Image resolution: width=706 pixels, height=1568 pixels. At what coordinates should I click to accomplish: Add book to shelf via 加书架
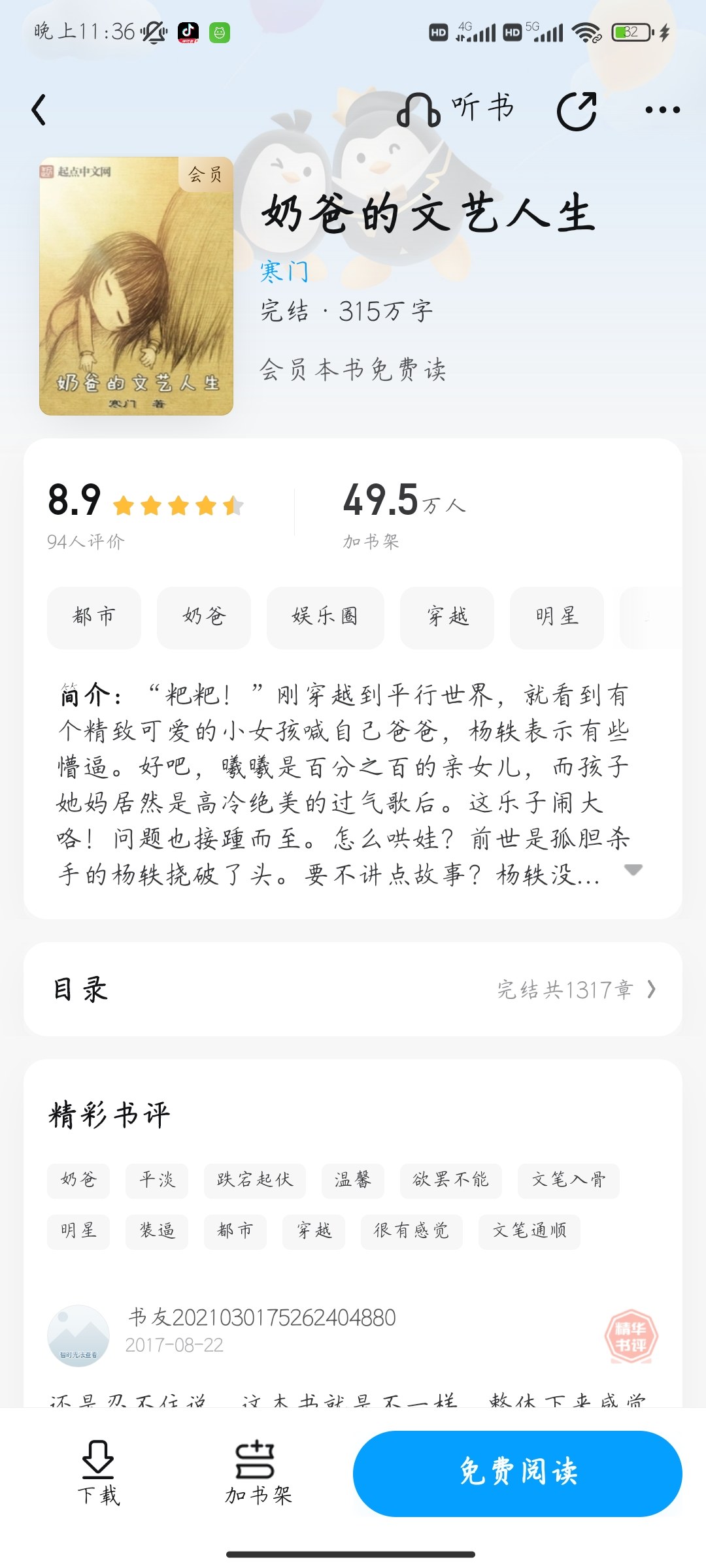[x=257, y=1473]
